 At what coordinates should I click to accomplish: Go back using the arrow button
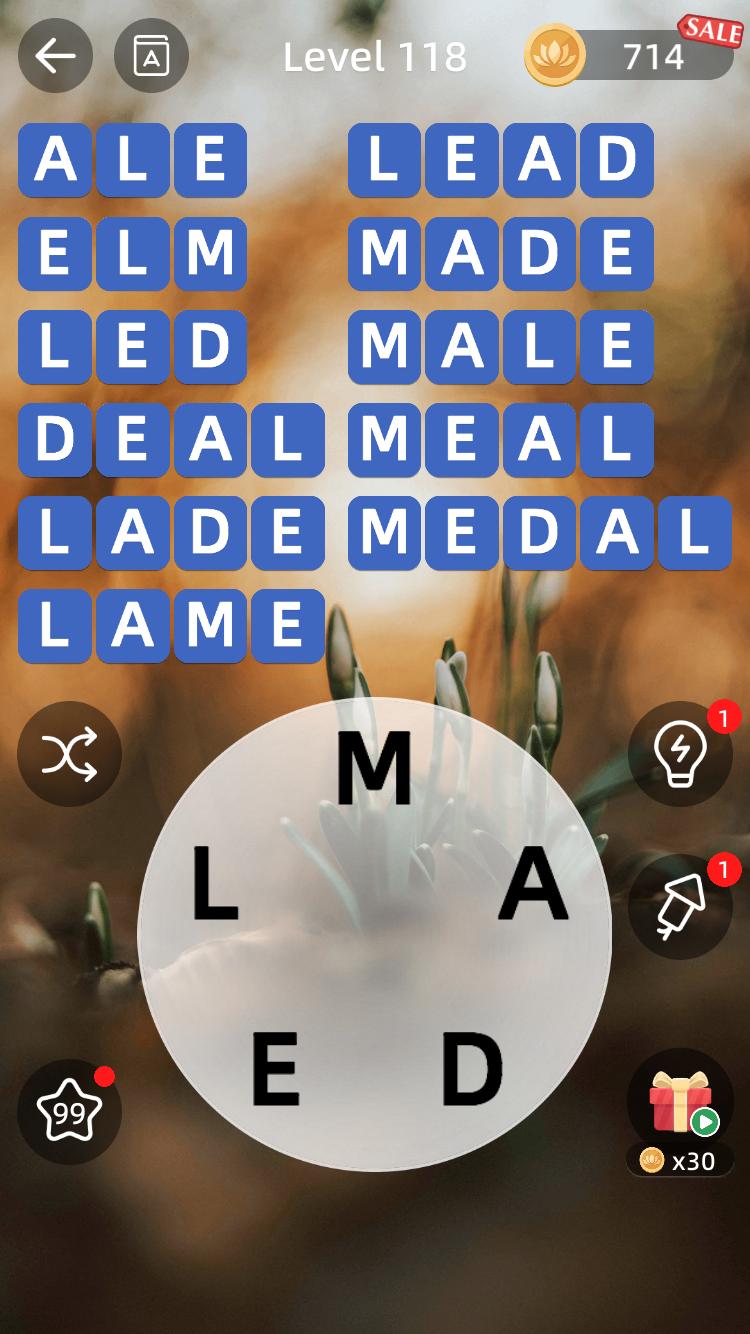click(55, 56)
